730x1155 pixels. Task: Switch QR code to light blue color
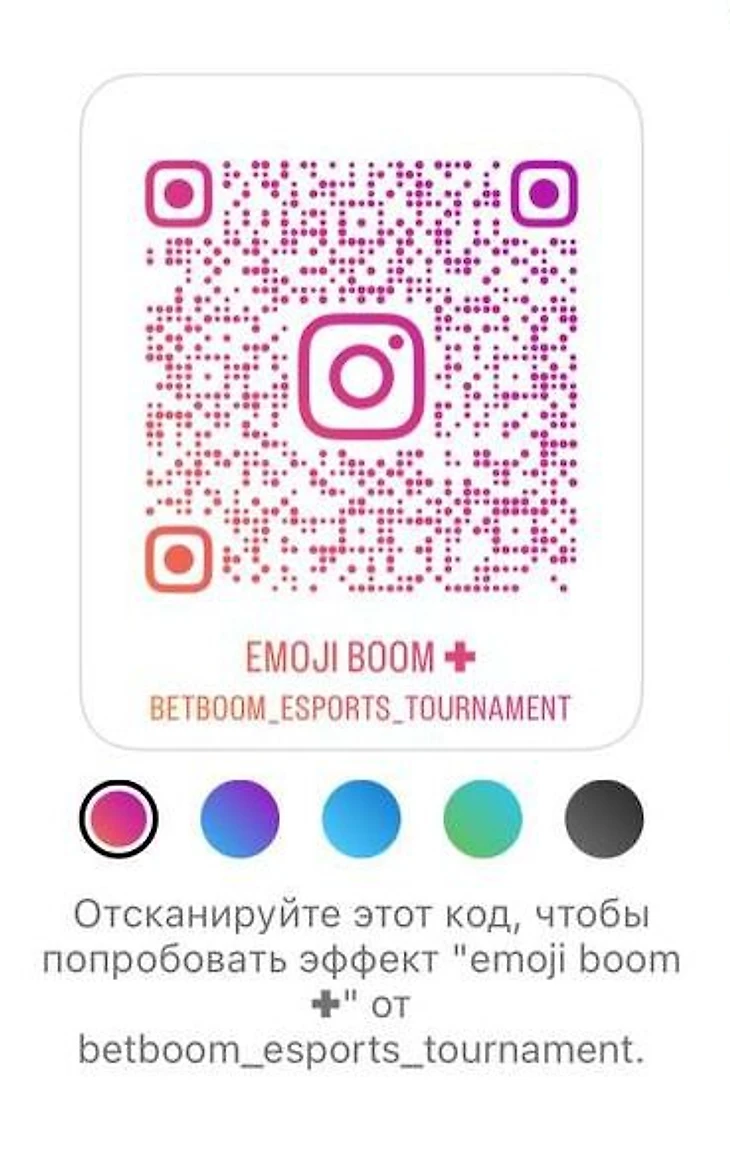(x=361, y=819)
